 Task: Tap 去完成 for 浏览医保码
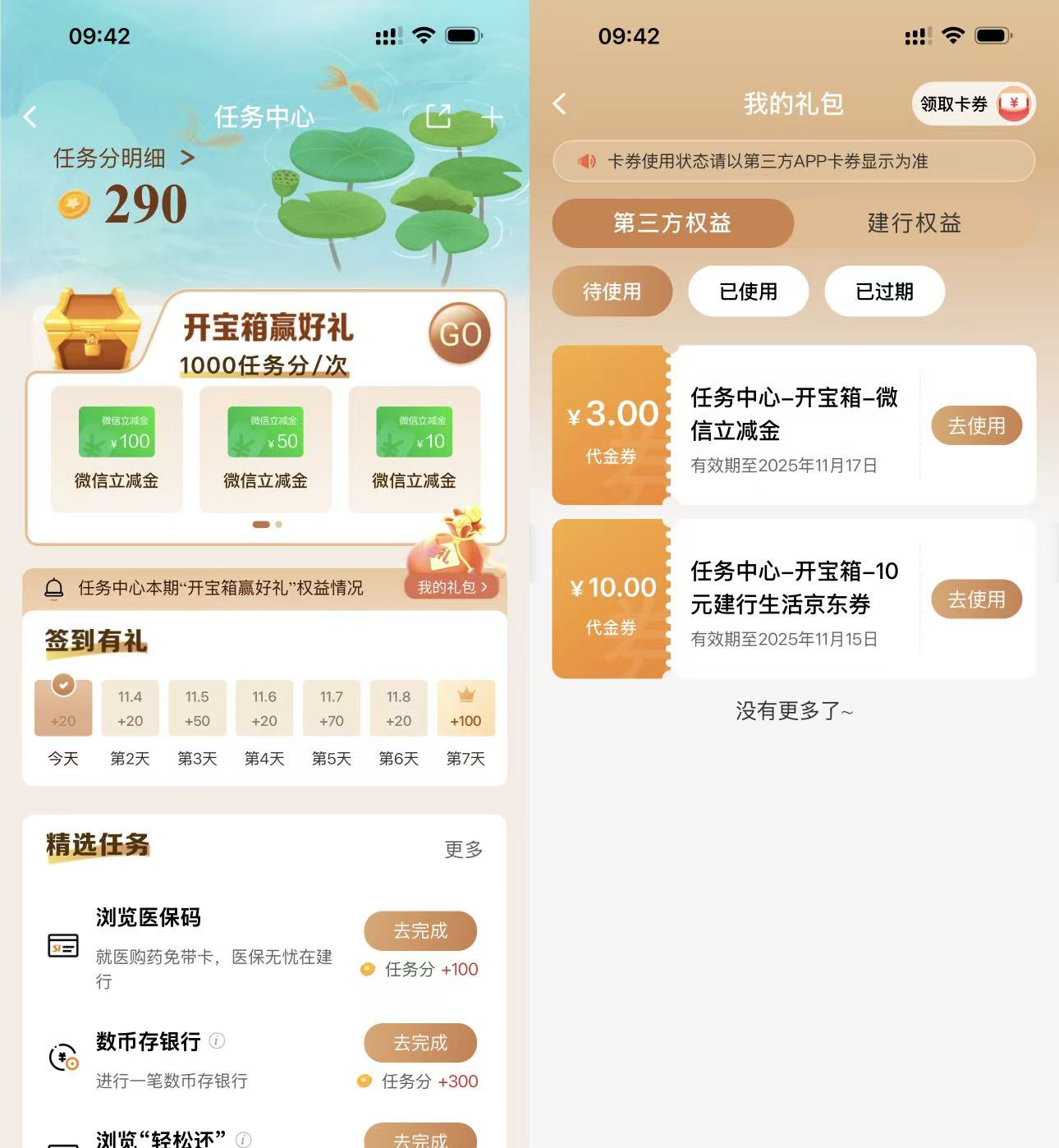(420, 930)
